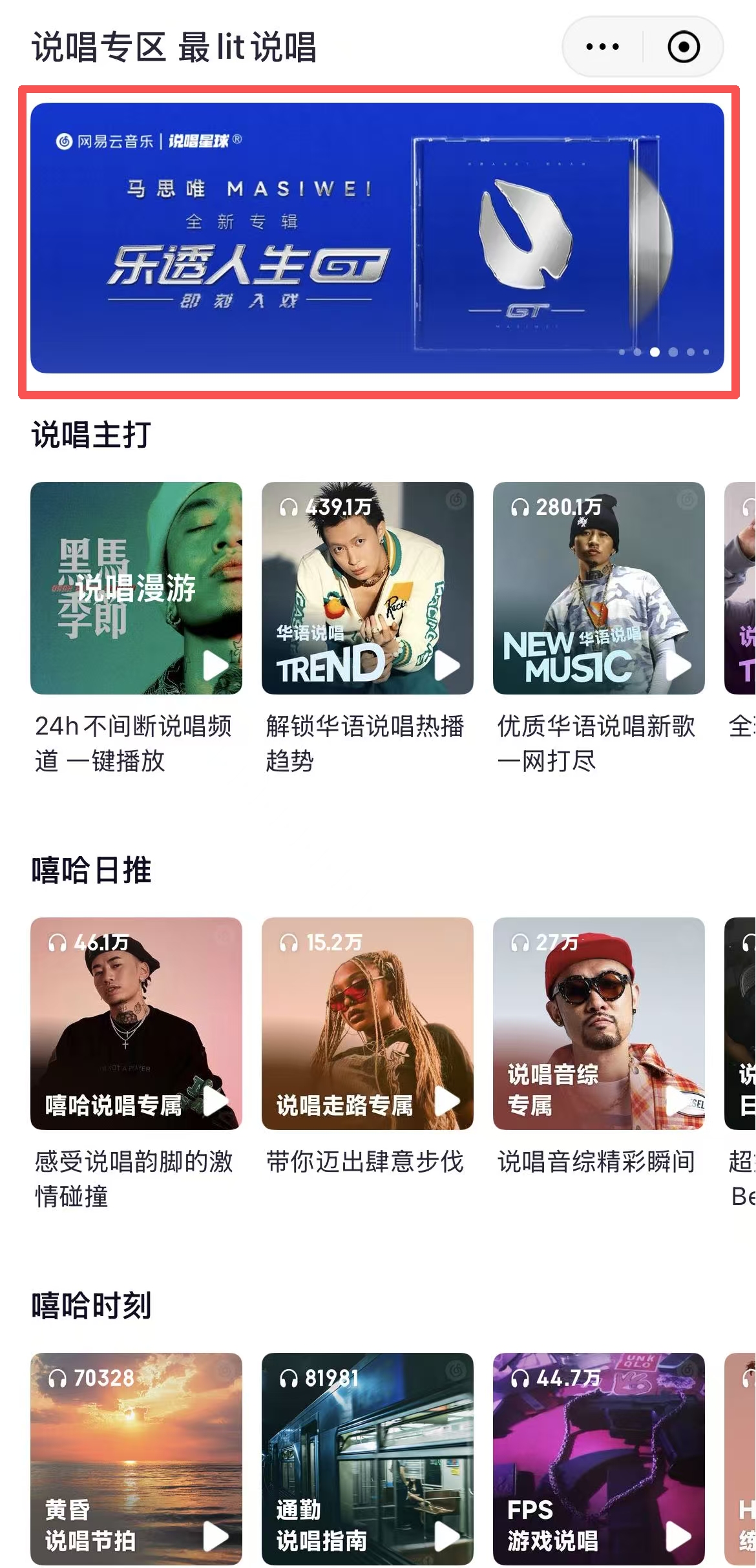Open the 通勤说唱指南 playlist
Image resolution: width=756 pixels, height=1568 pixels.
click(367, 1458)
